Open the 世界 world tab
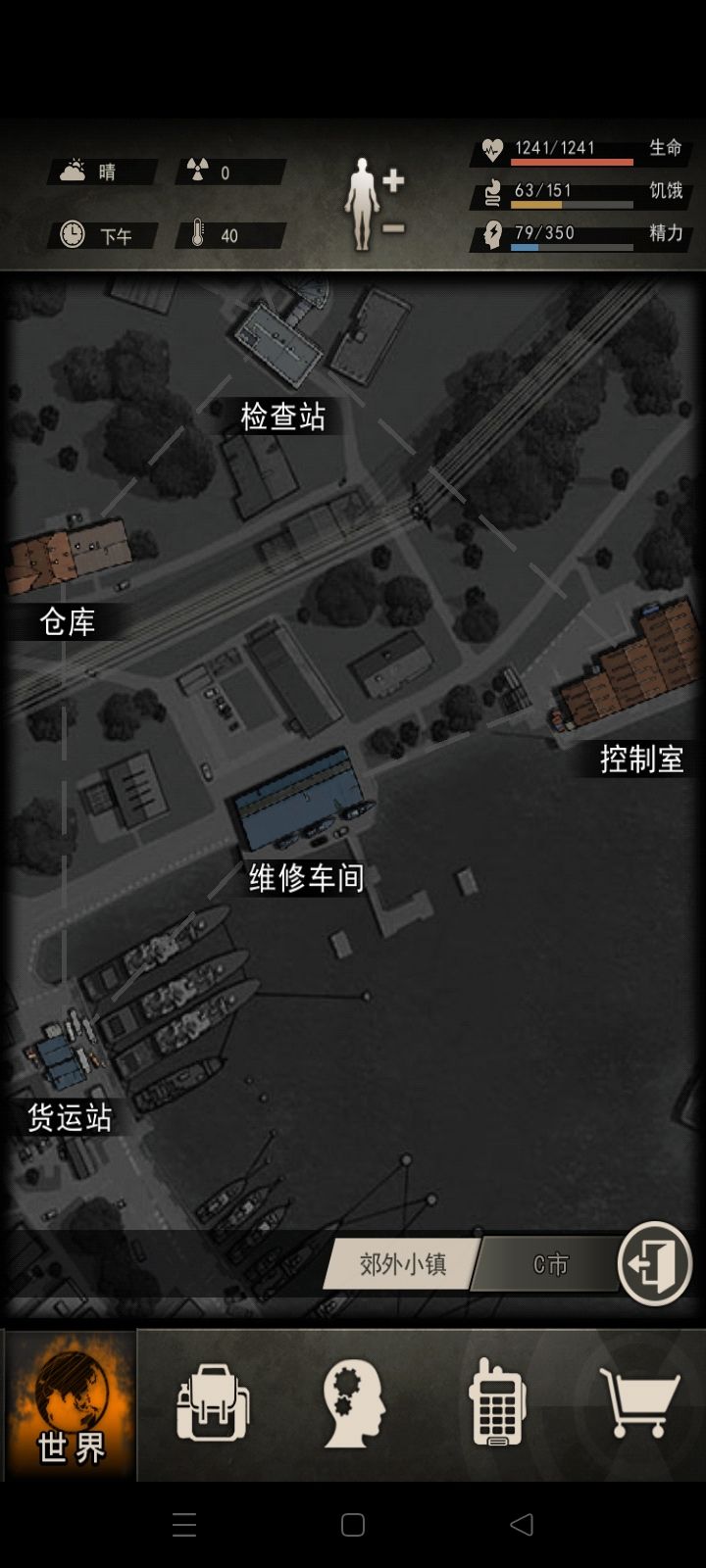Screen dimensions: 706x1568 pos(71,1405)
